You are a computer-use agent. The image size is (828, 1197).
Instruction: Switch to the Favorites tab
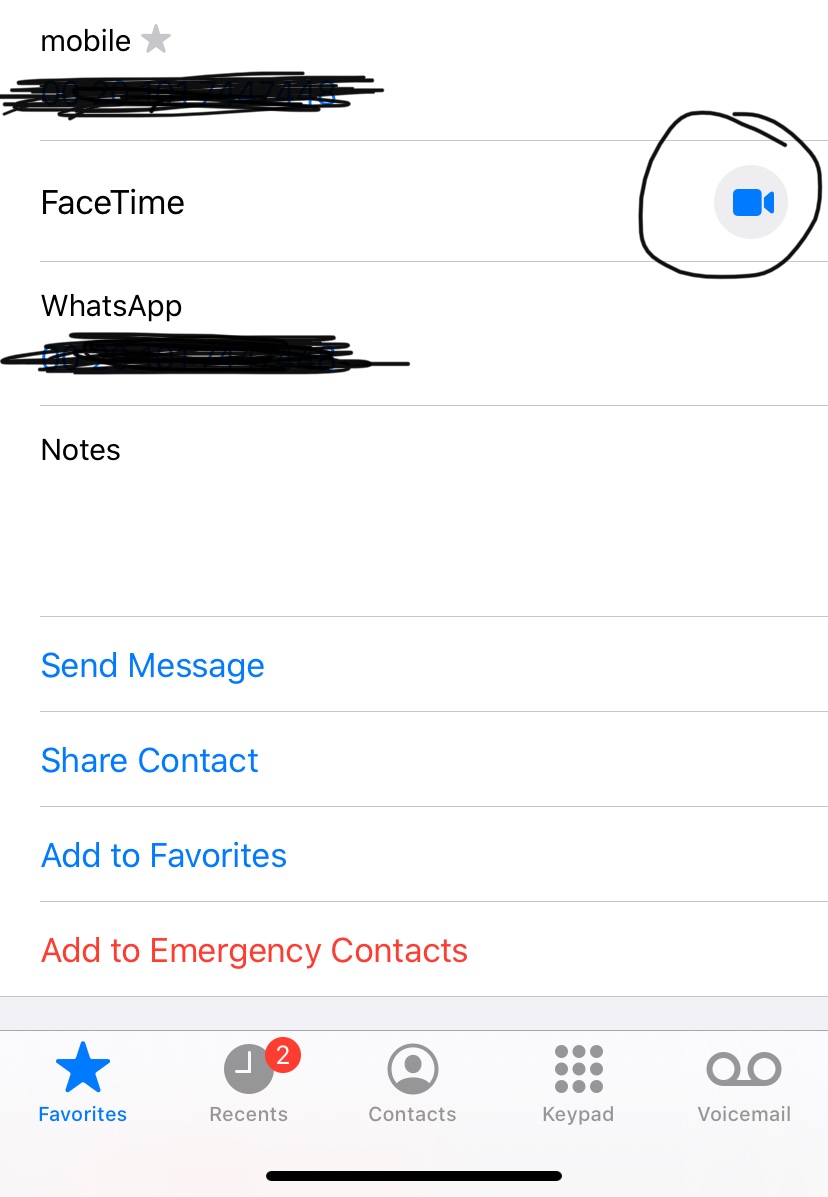coord(82,1082)
